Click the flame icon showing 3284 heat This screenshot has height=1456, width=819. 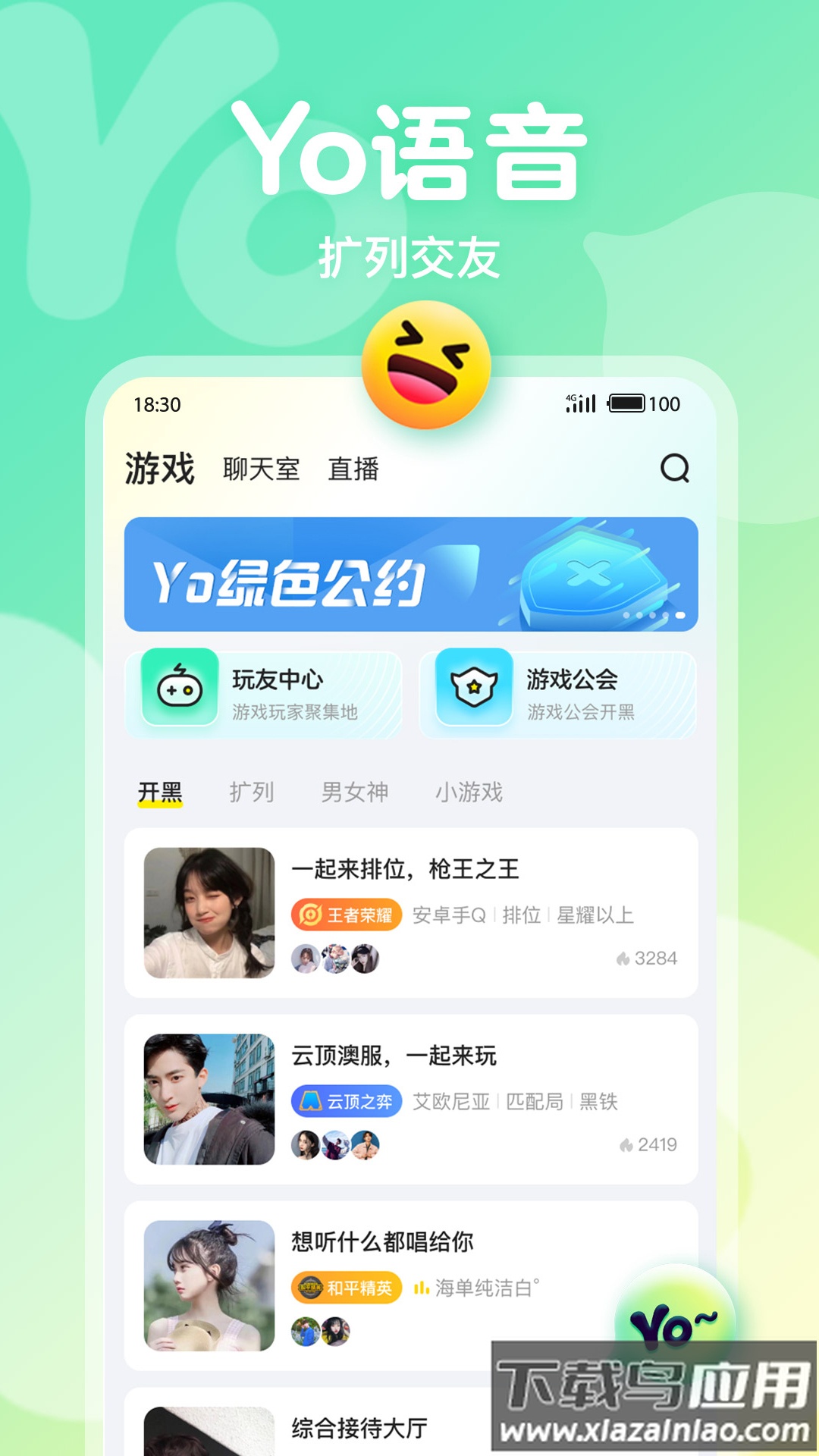(623, 959)
